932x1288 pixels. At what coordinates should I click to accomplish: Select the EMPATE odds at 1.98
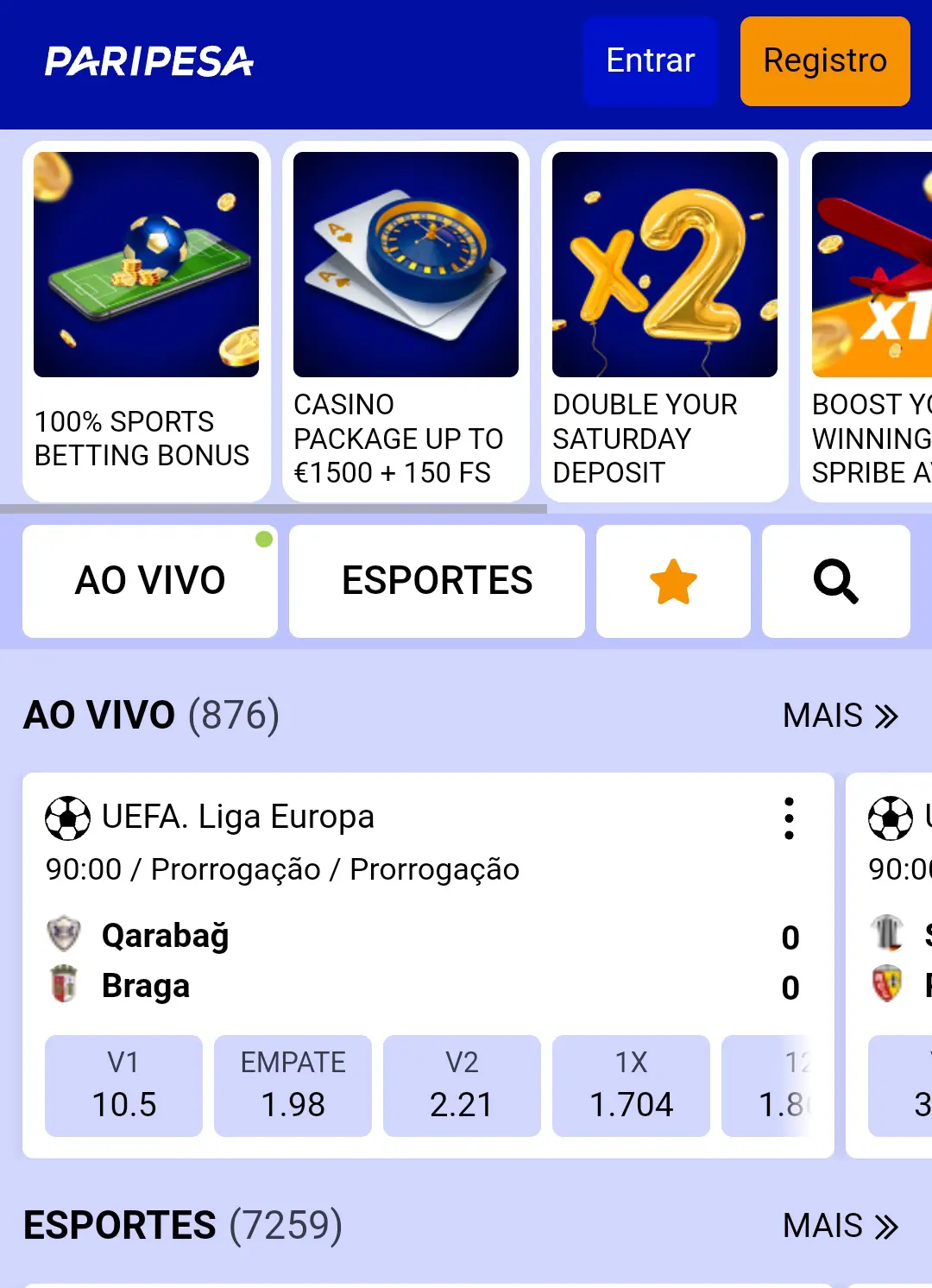click(293, 1085)
